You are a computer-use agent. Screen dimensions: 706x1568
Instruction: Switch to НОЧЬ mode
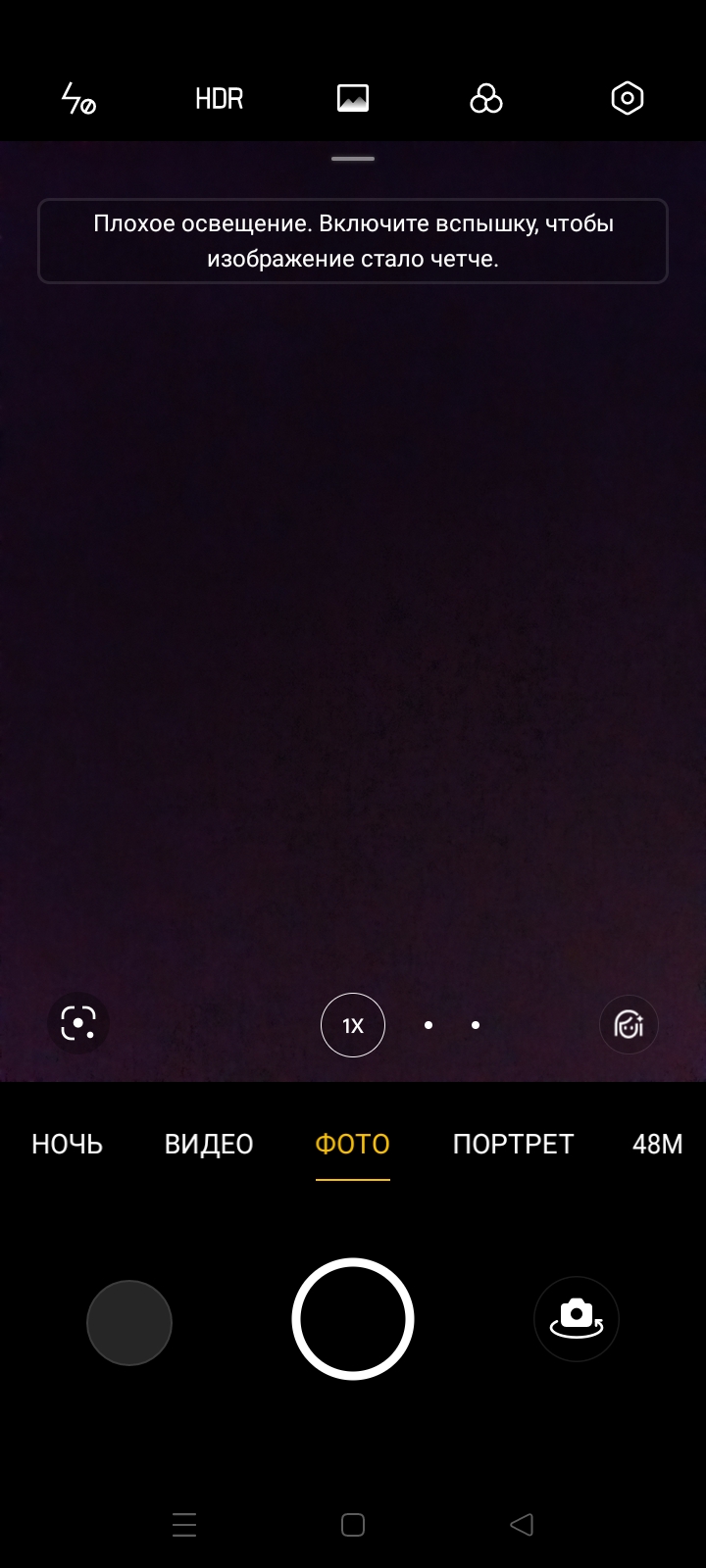67,1144
